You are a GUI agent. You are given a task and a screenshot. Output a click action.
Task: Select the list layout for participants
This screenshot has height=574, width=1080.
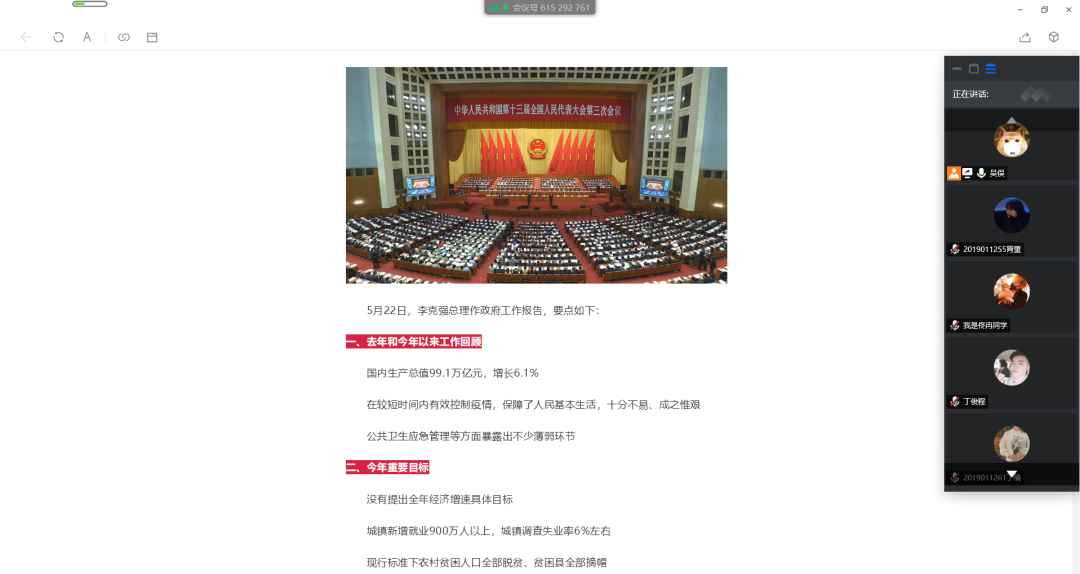tap(990, 69)
